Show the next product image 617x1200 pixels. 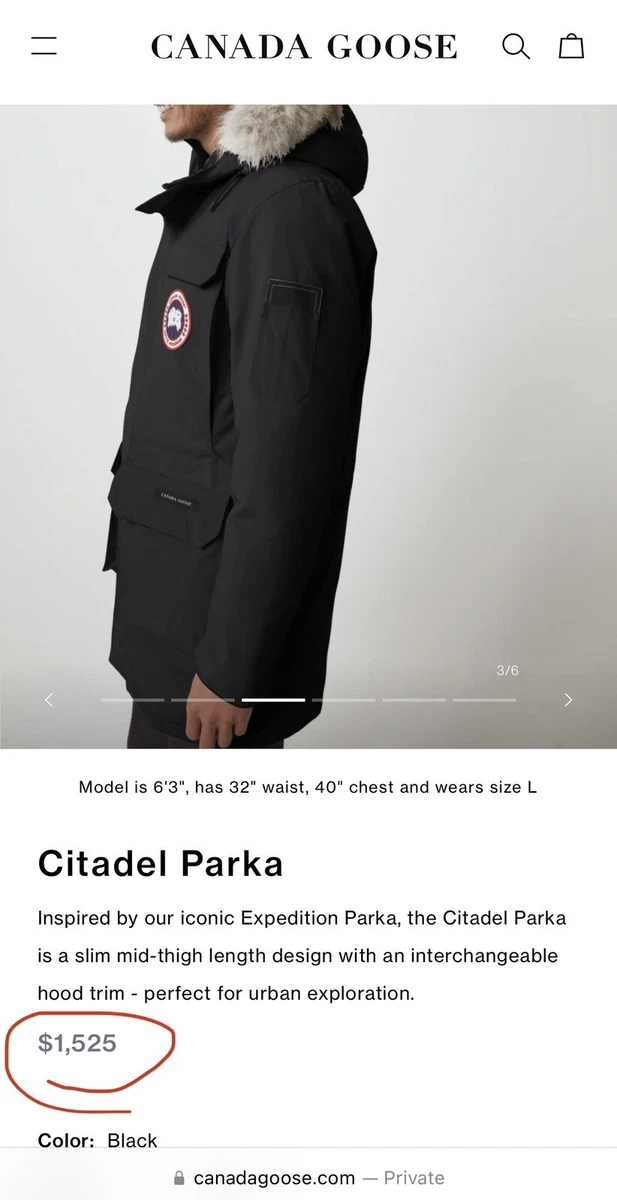(x=568, y=700)
